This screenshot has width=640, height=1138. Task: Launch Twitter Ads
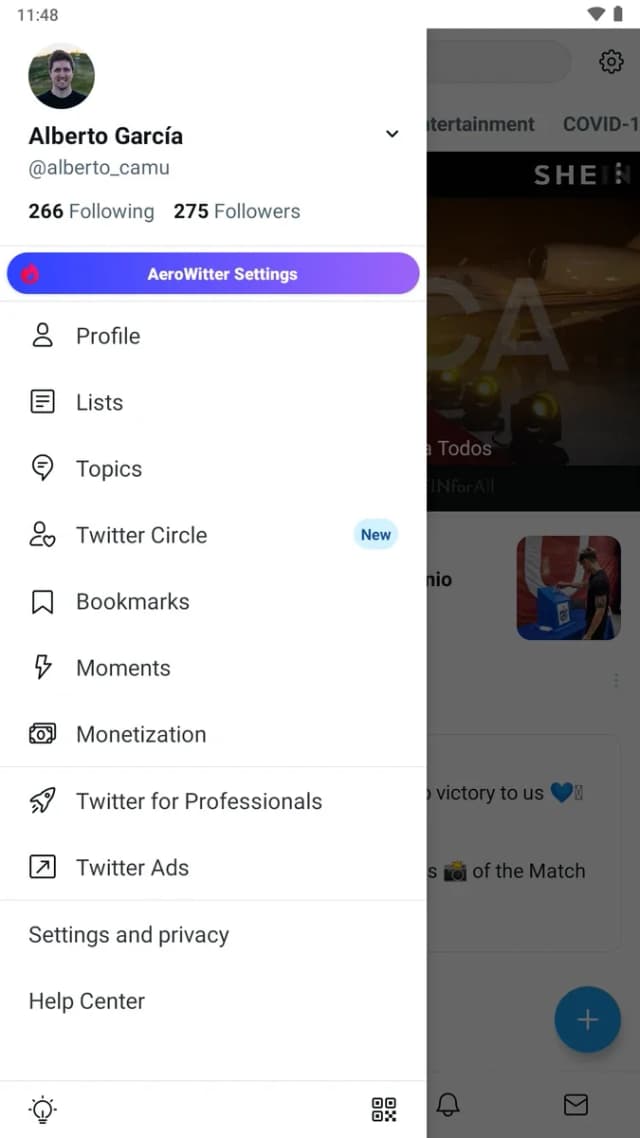point(213,867)
